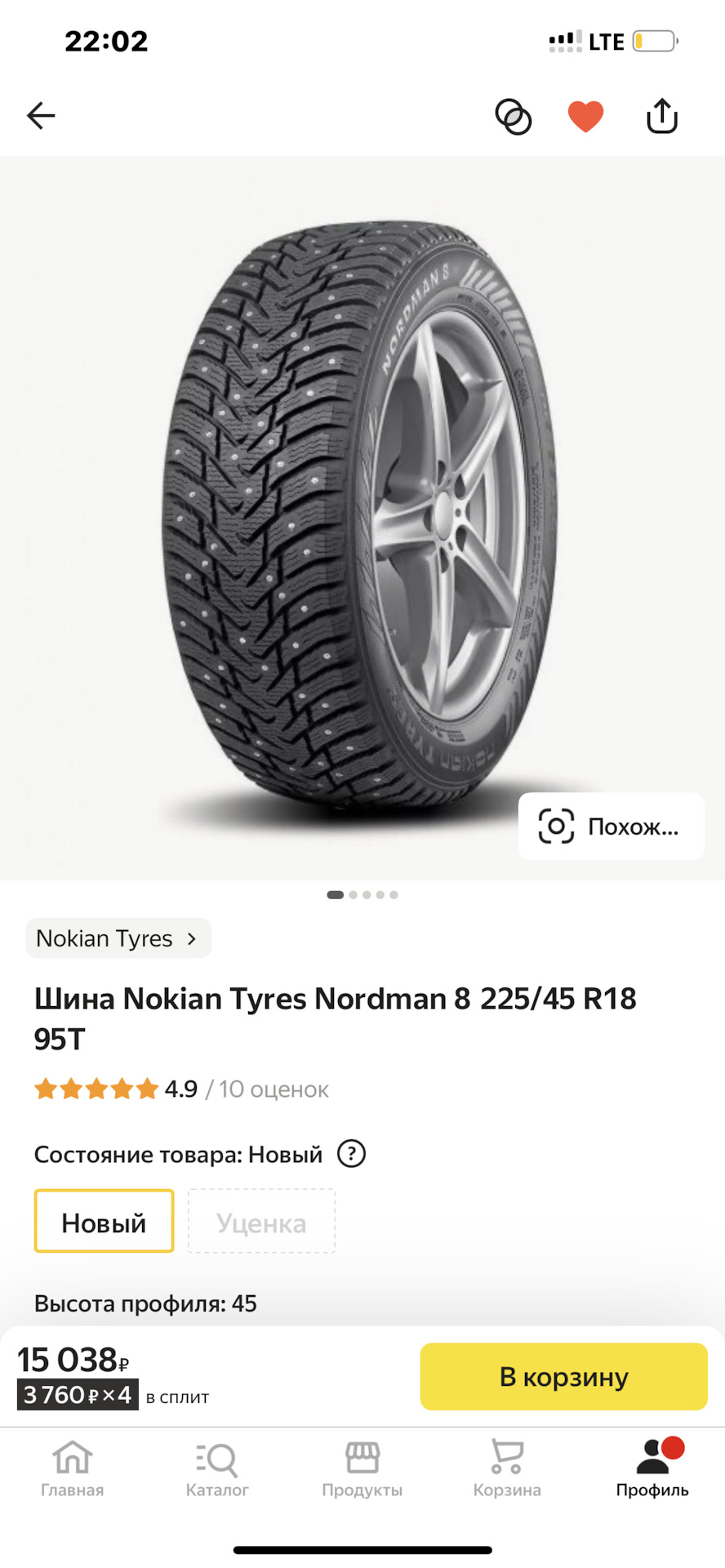Tap the back arrow to return
This screenshot has width=725, height=1568.
tap(41, 115)
